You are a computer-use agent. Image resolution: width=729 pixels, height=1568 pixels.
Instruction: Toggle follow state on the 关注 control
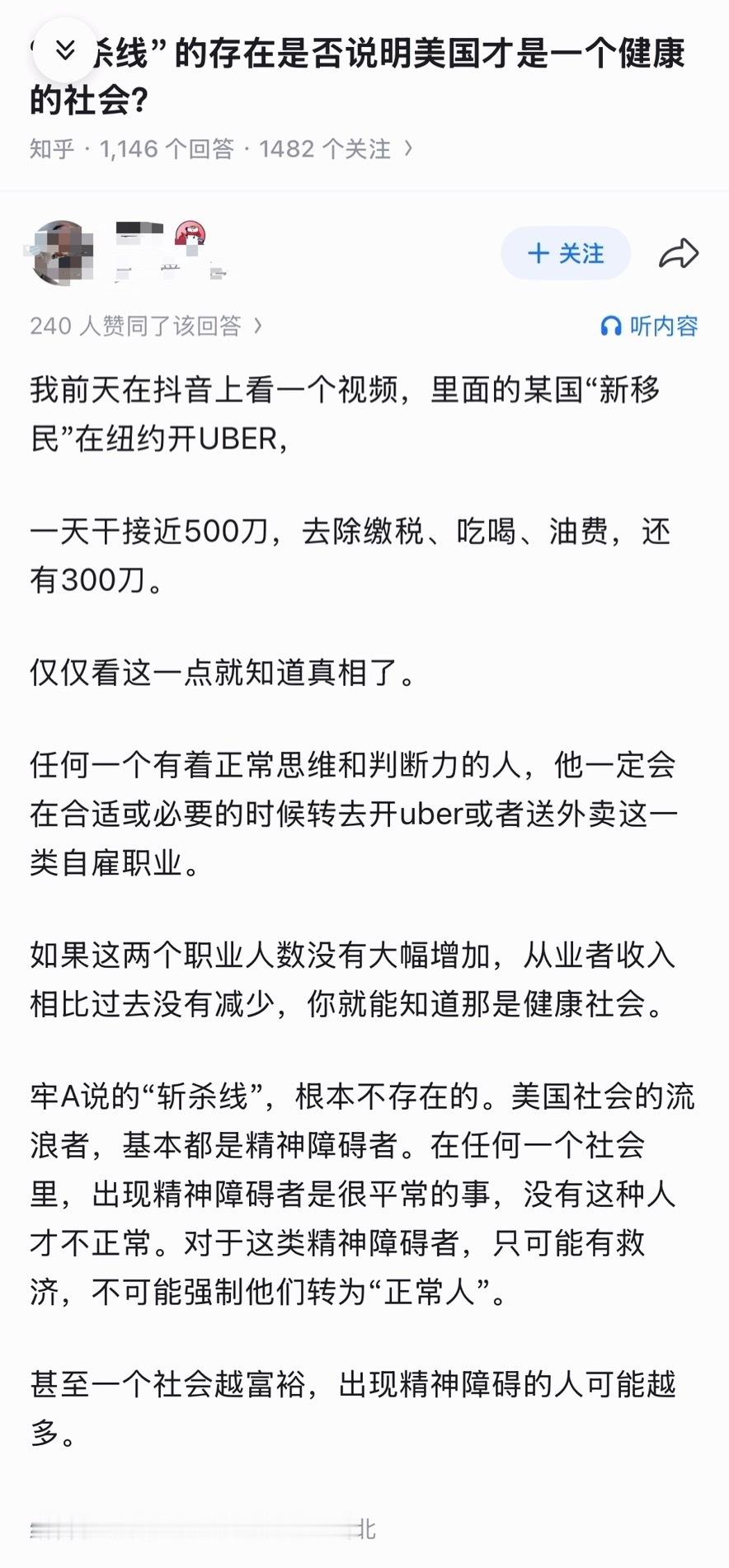(566, 254)
